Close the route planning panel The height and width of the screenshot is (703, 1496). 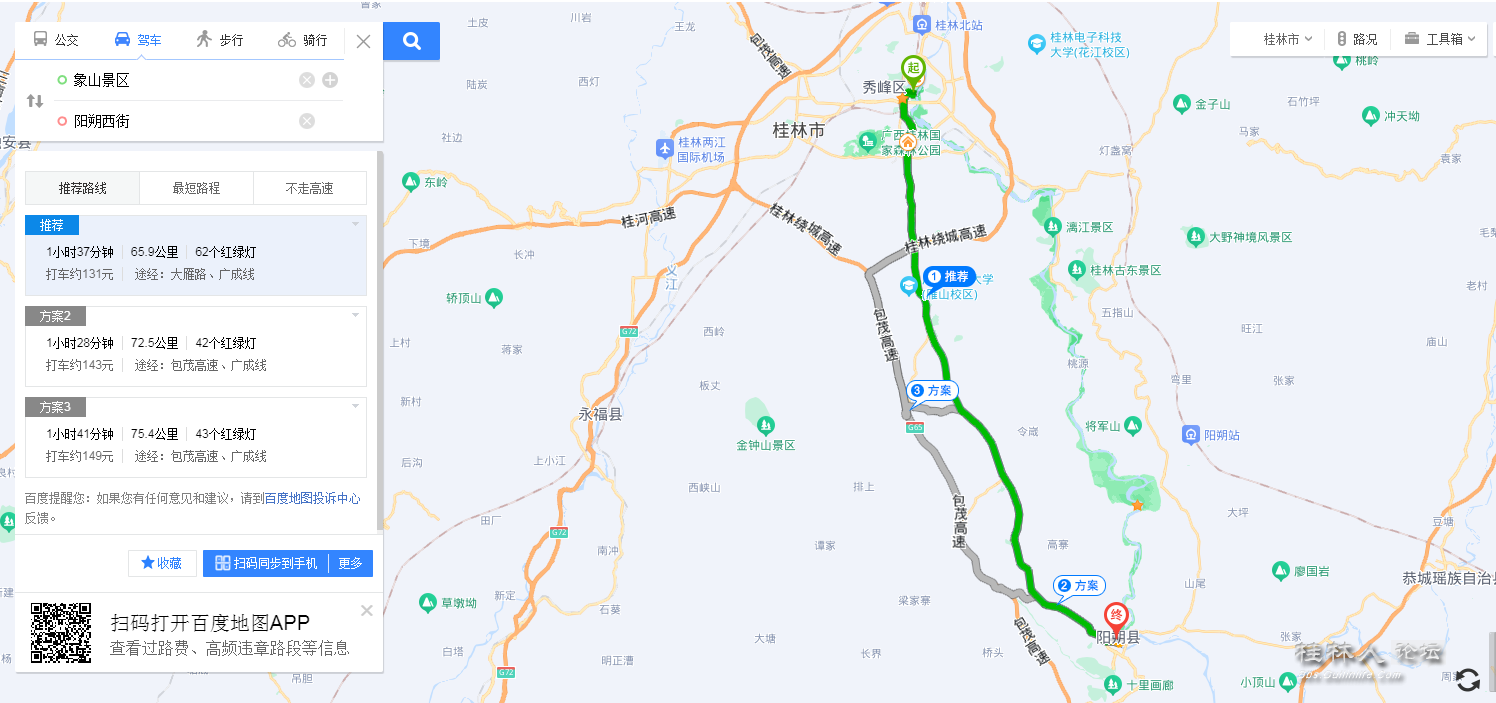[363, 41]
